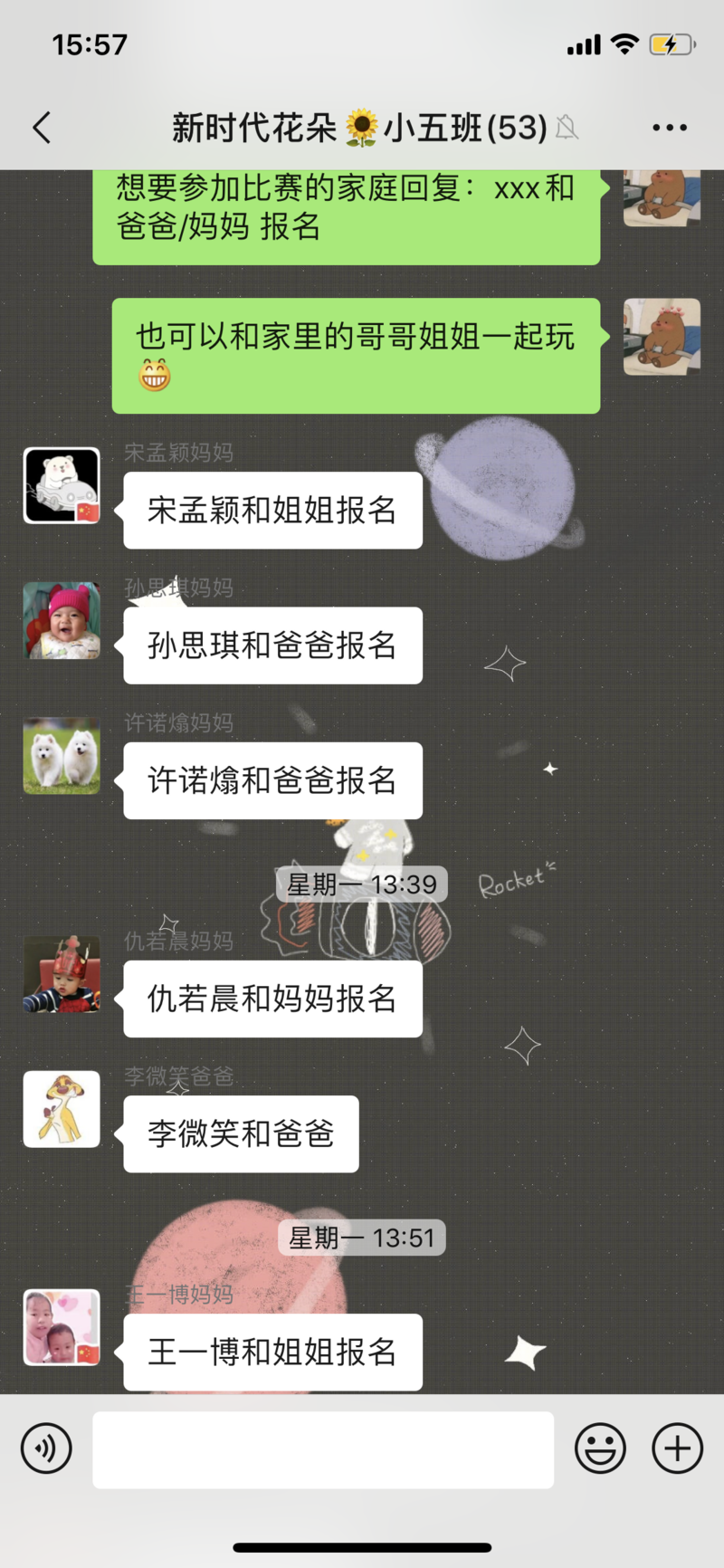
Task: Focus the message text field
Action: point(322,1448)
